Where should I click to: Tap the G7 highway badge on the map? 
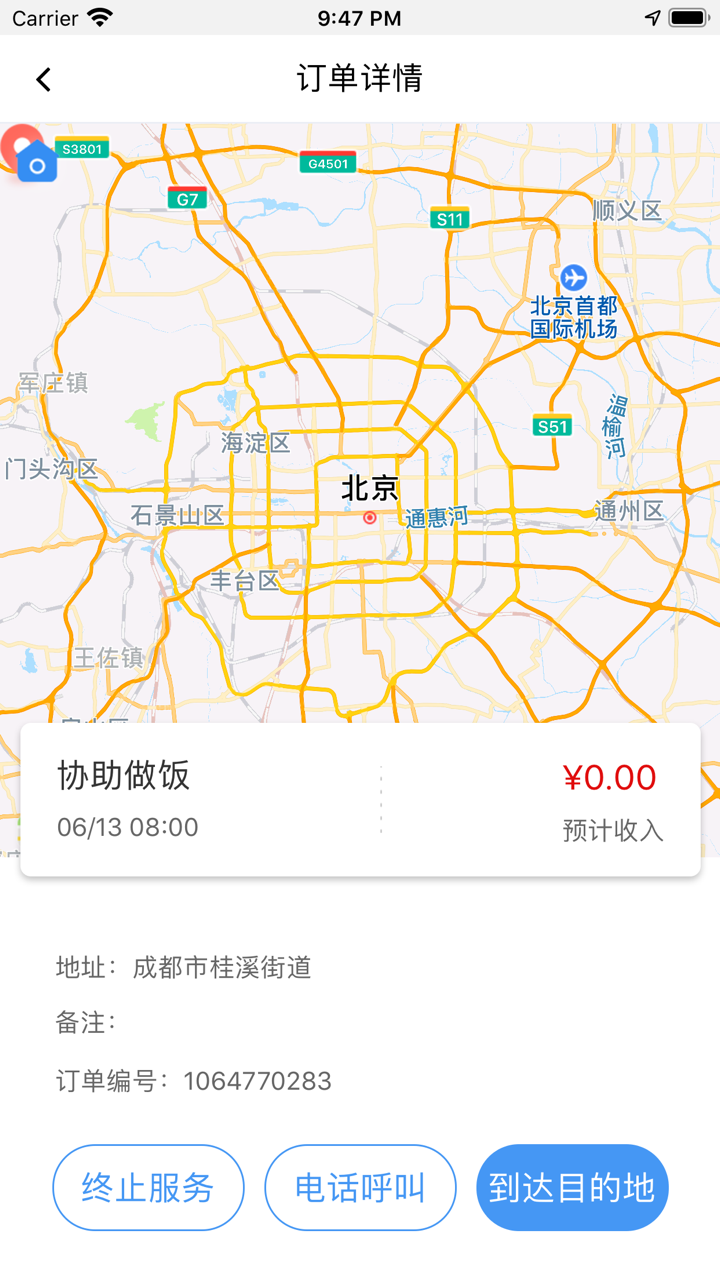pyautogui.click(x=187, y=198)
